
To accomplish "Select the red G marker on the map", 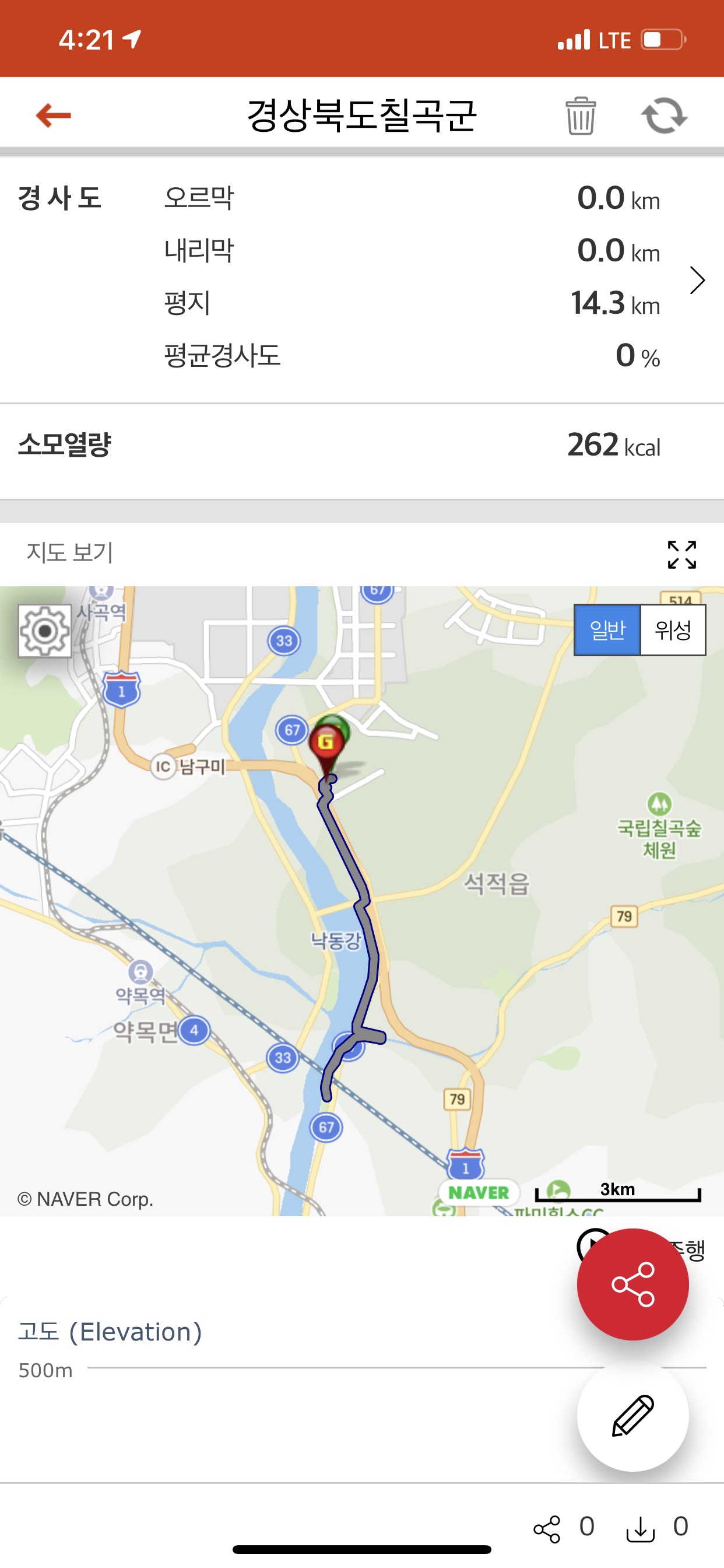I will click(x=326, y=743).
